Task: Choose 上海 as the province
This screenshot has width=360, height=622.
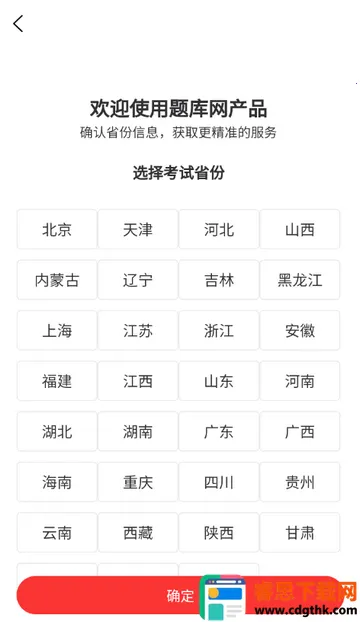Action: (57, 330)
